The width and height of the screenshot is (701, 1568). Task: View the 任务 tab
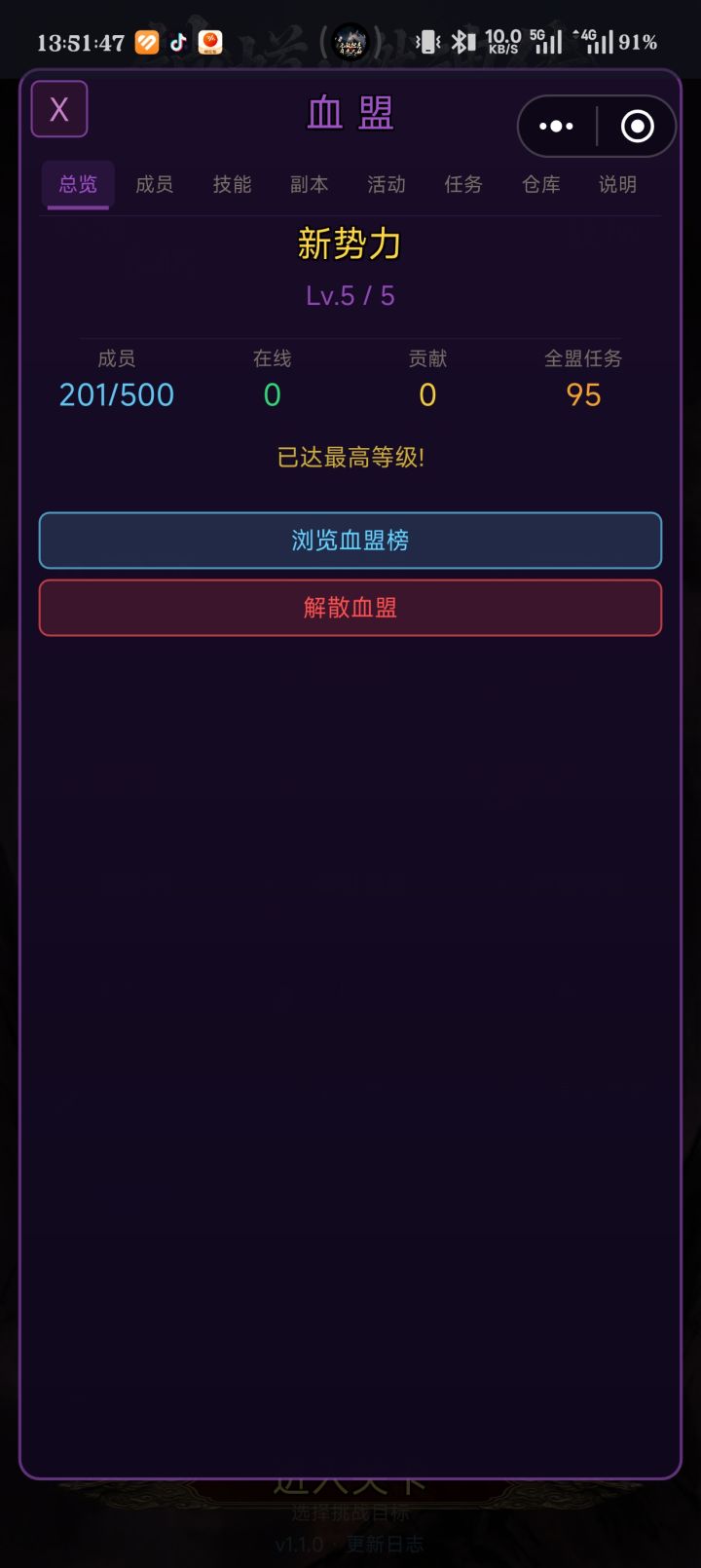[462, 185]
